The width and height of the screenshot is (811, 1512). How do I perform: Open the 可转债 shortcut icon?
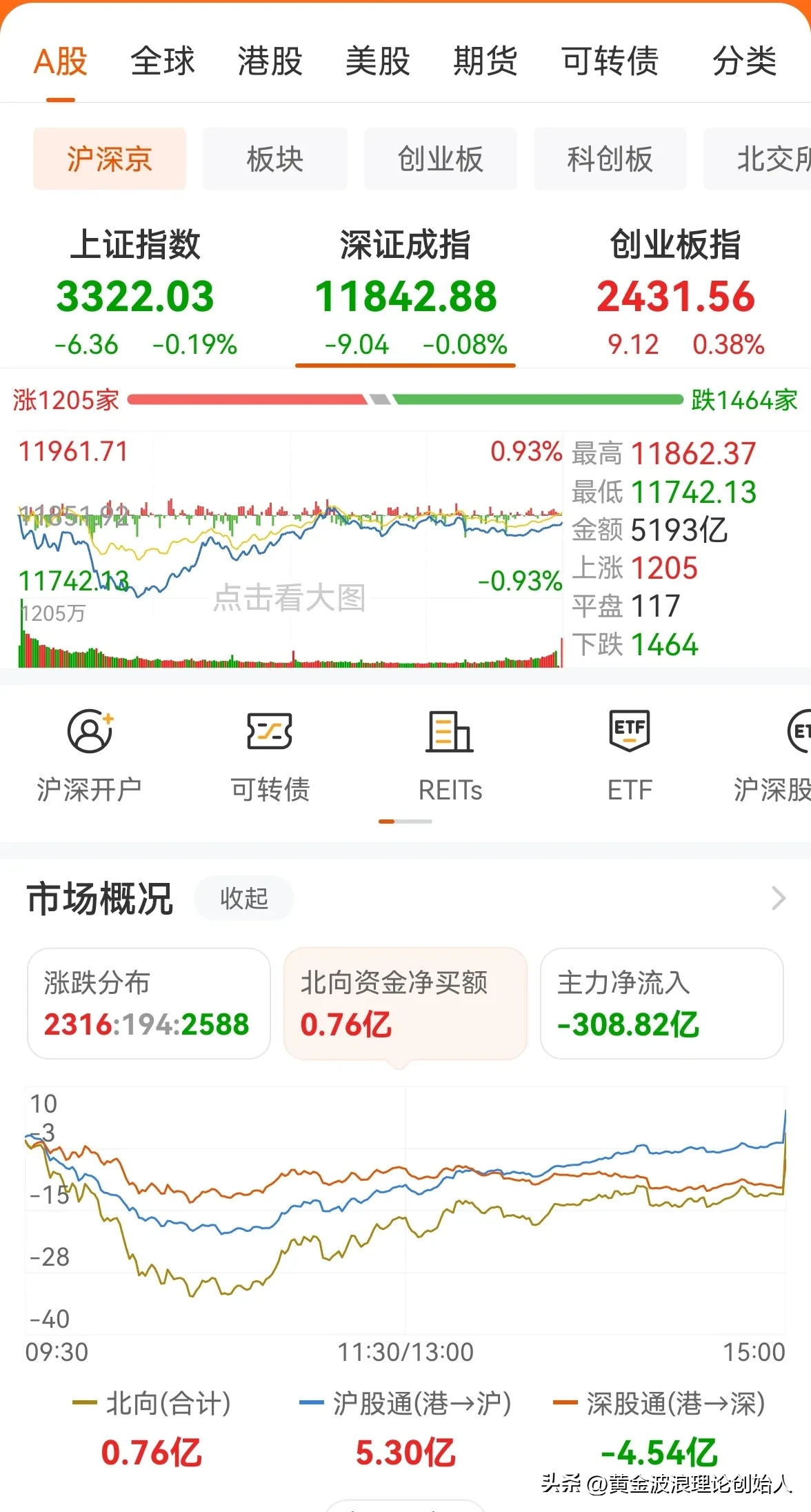[270, 756]
